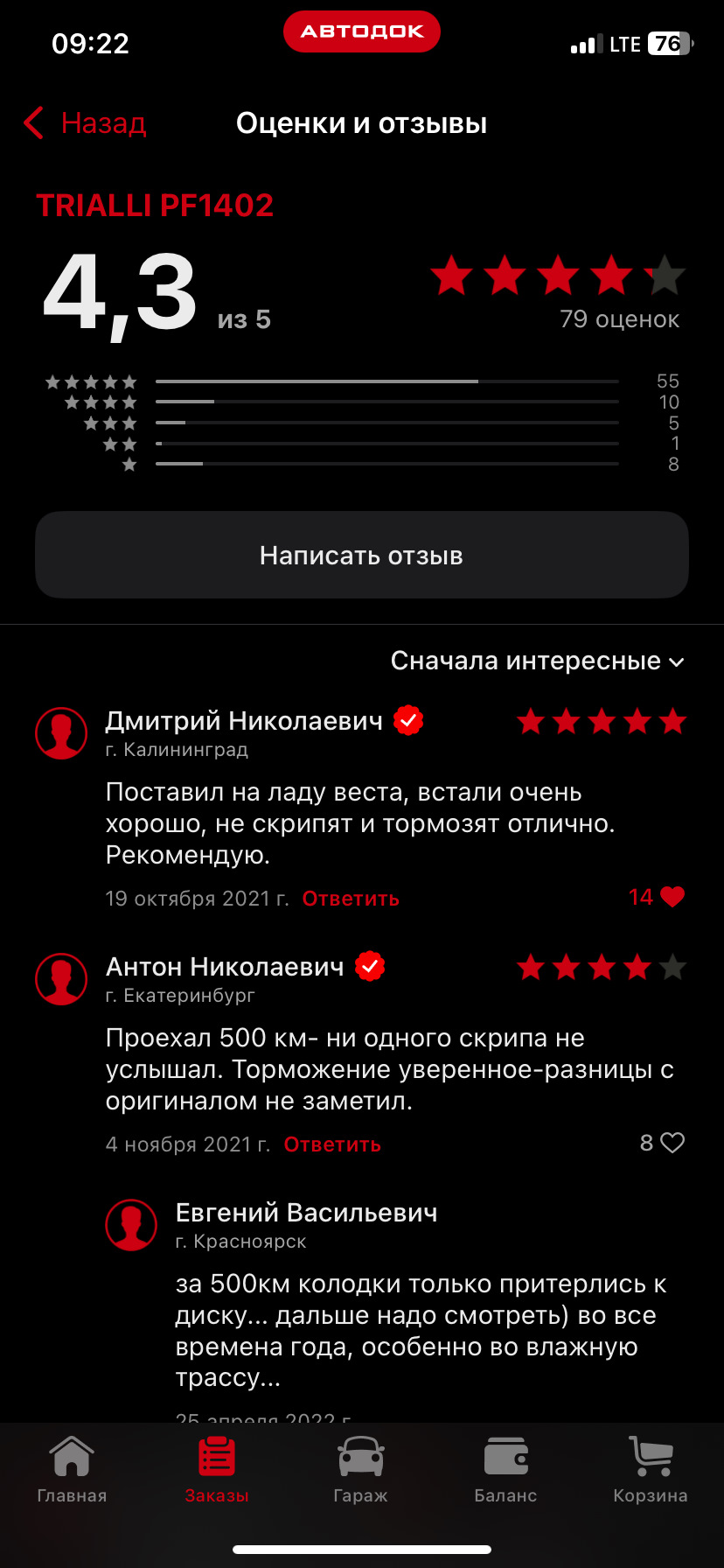Screen dimensions: 724x1568
Task: Open the Баланс tab
Action: 505,1470
